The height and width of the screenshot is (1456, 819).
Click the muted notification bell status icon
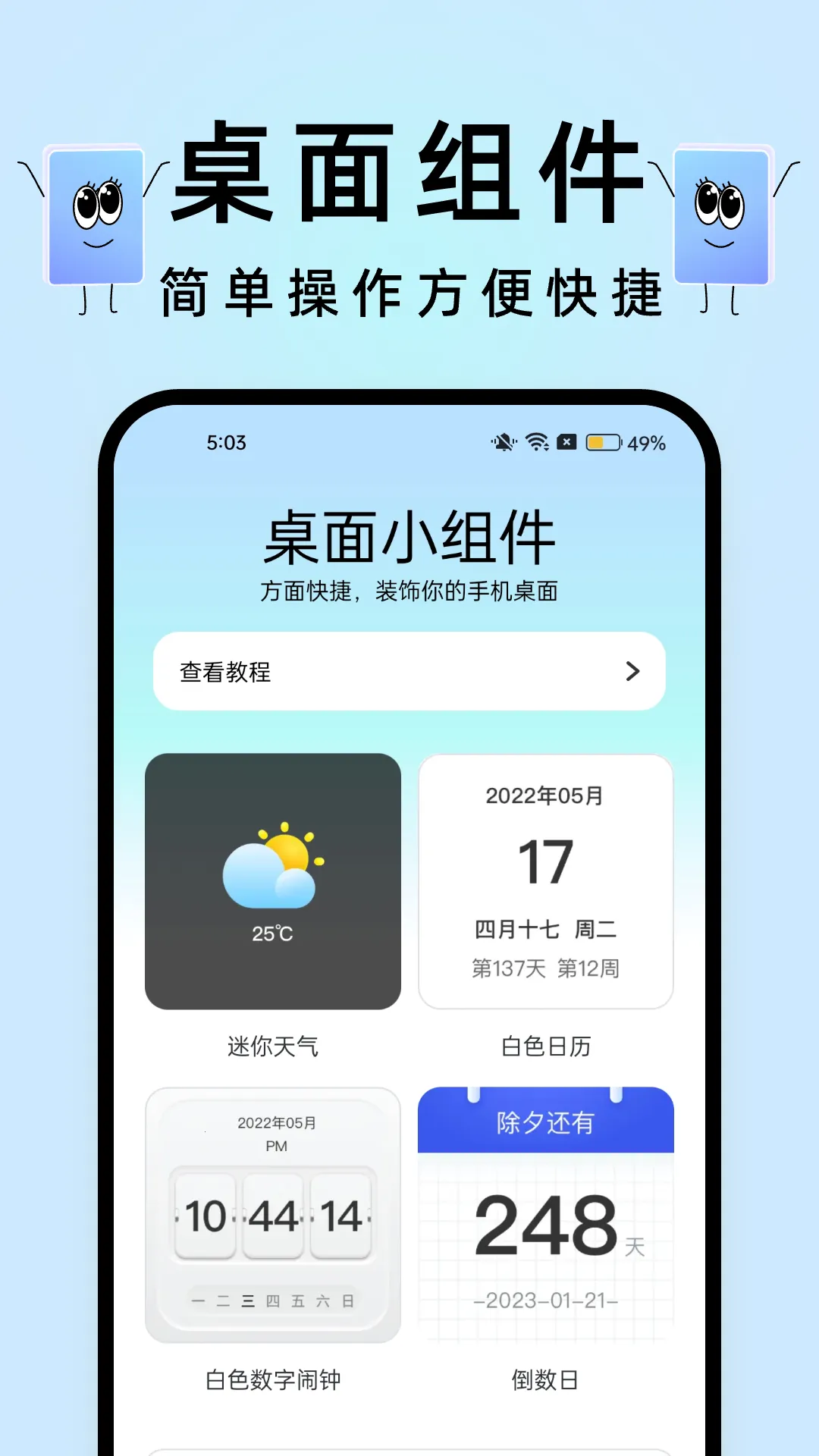505,442
